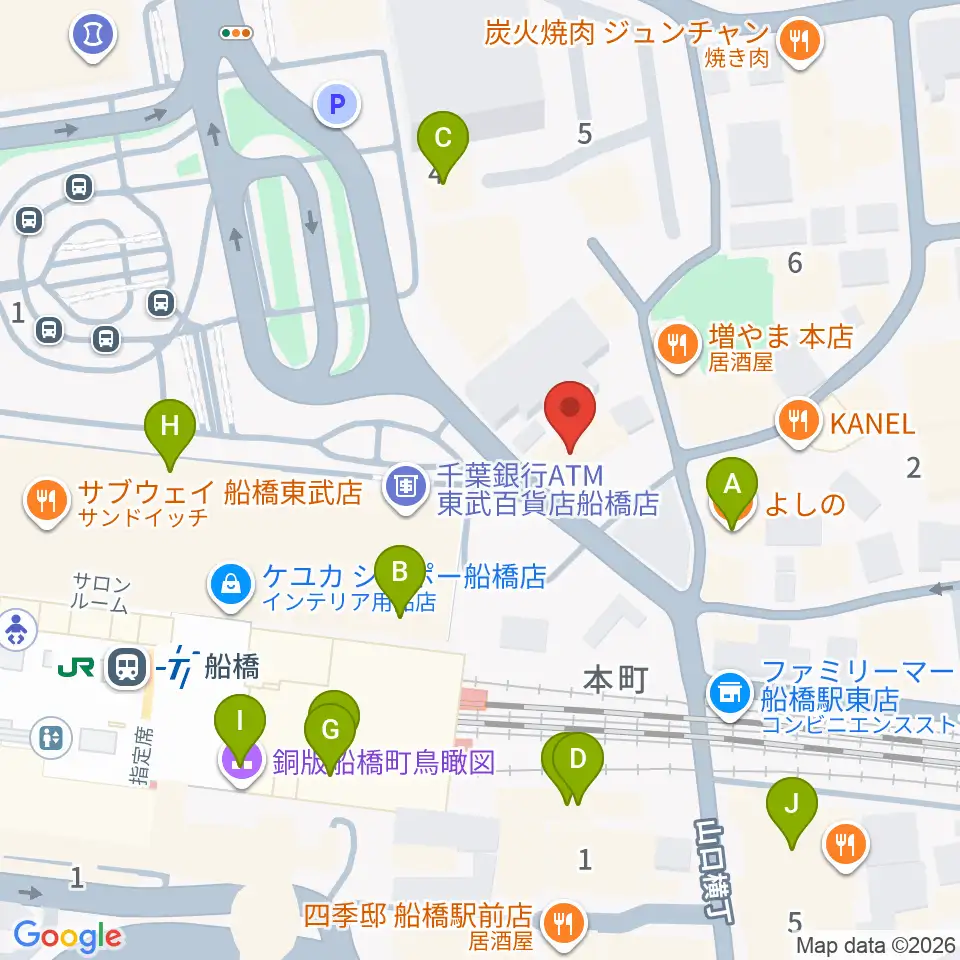
Task: Tap the 千葉銀行ATM bank icon
Action: pos(405,488)
